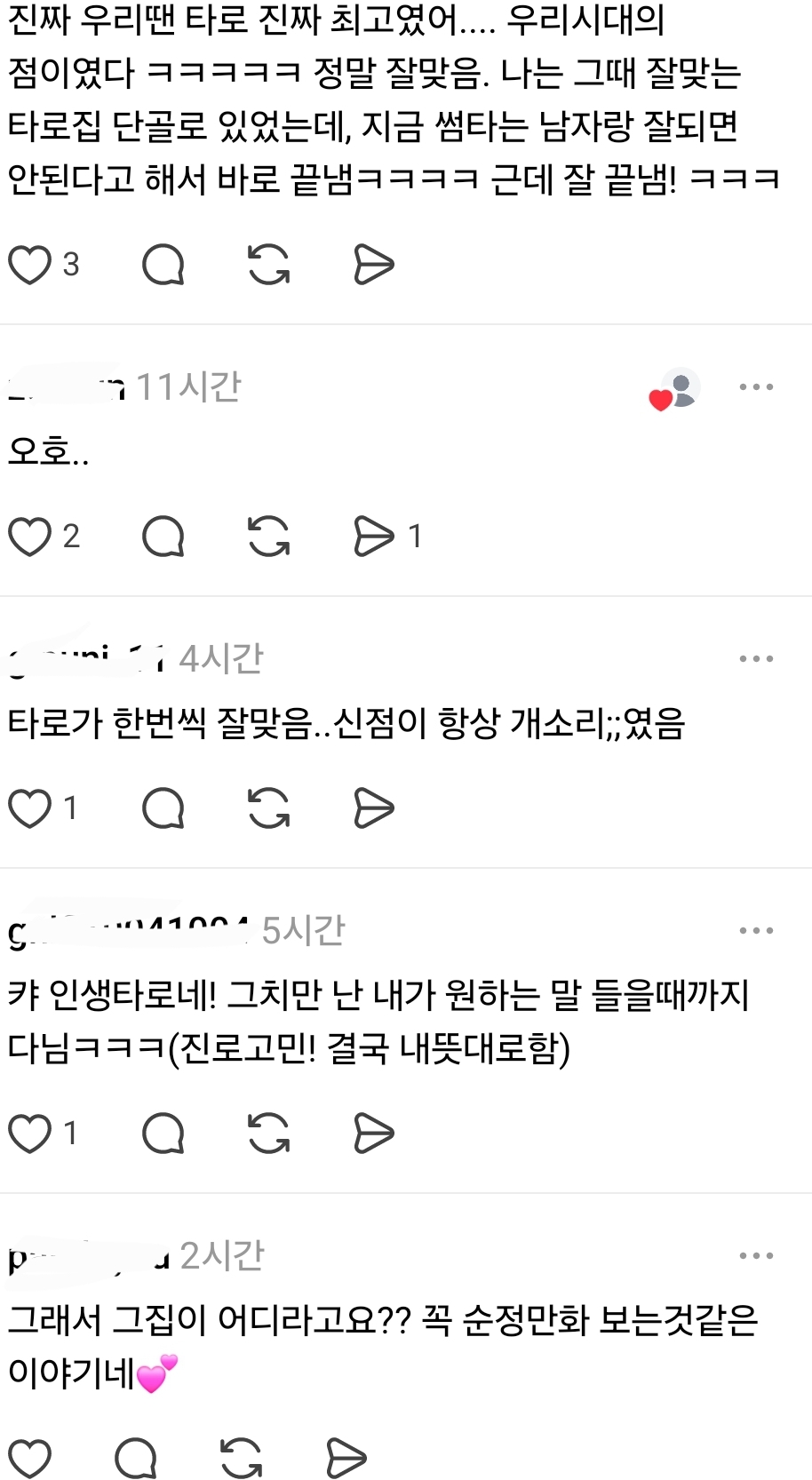Like the '그래서 그집이 어디라고요??' comment

tap(30, 1459)
